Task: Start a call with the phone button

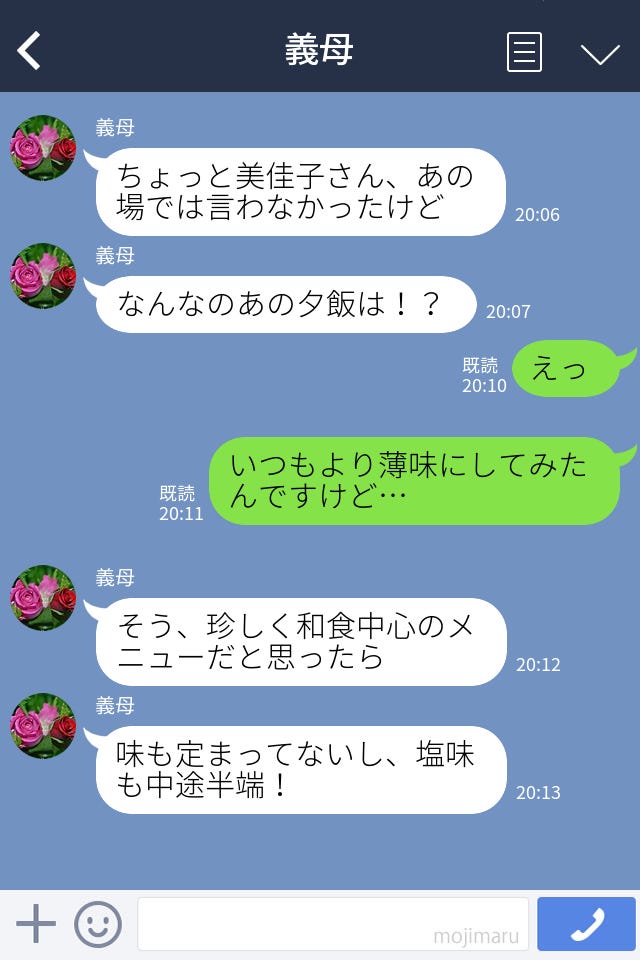Action: click(x=586, y=924)
